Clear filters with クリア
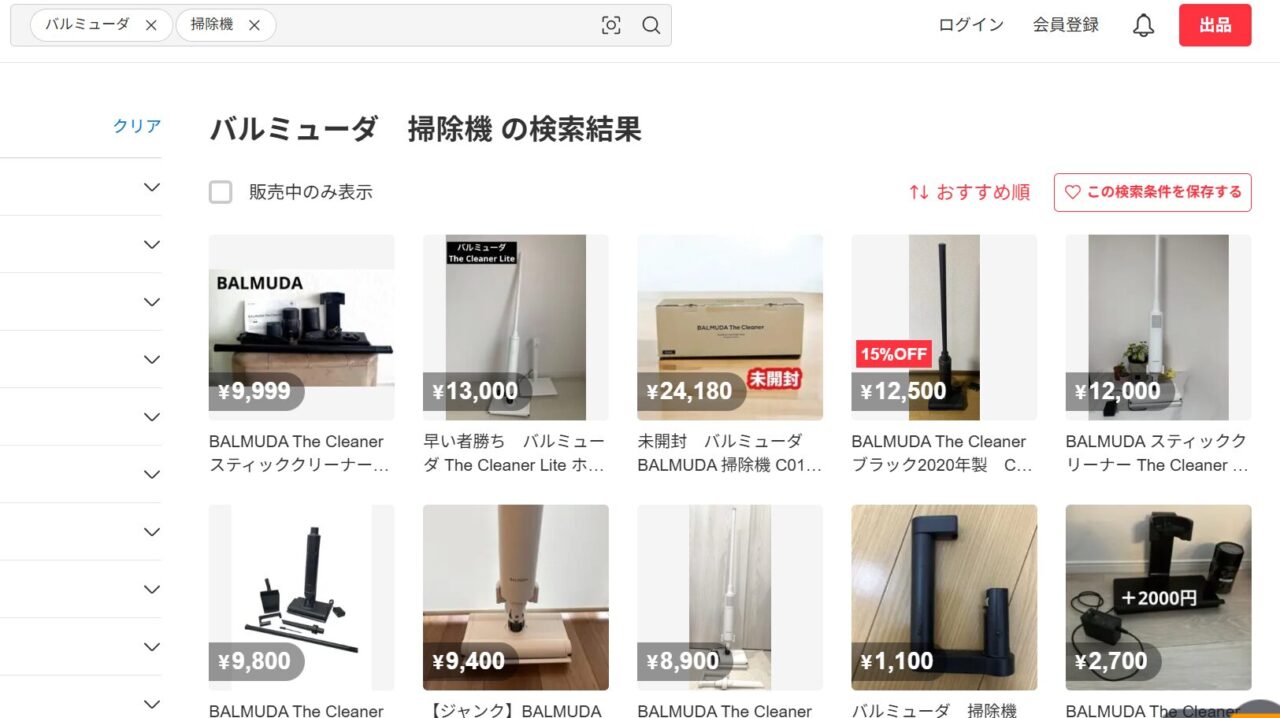 (x=137, y=126)
